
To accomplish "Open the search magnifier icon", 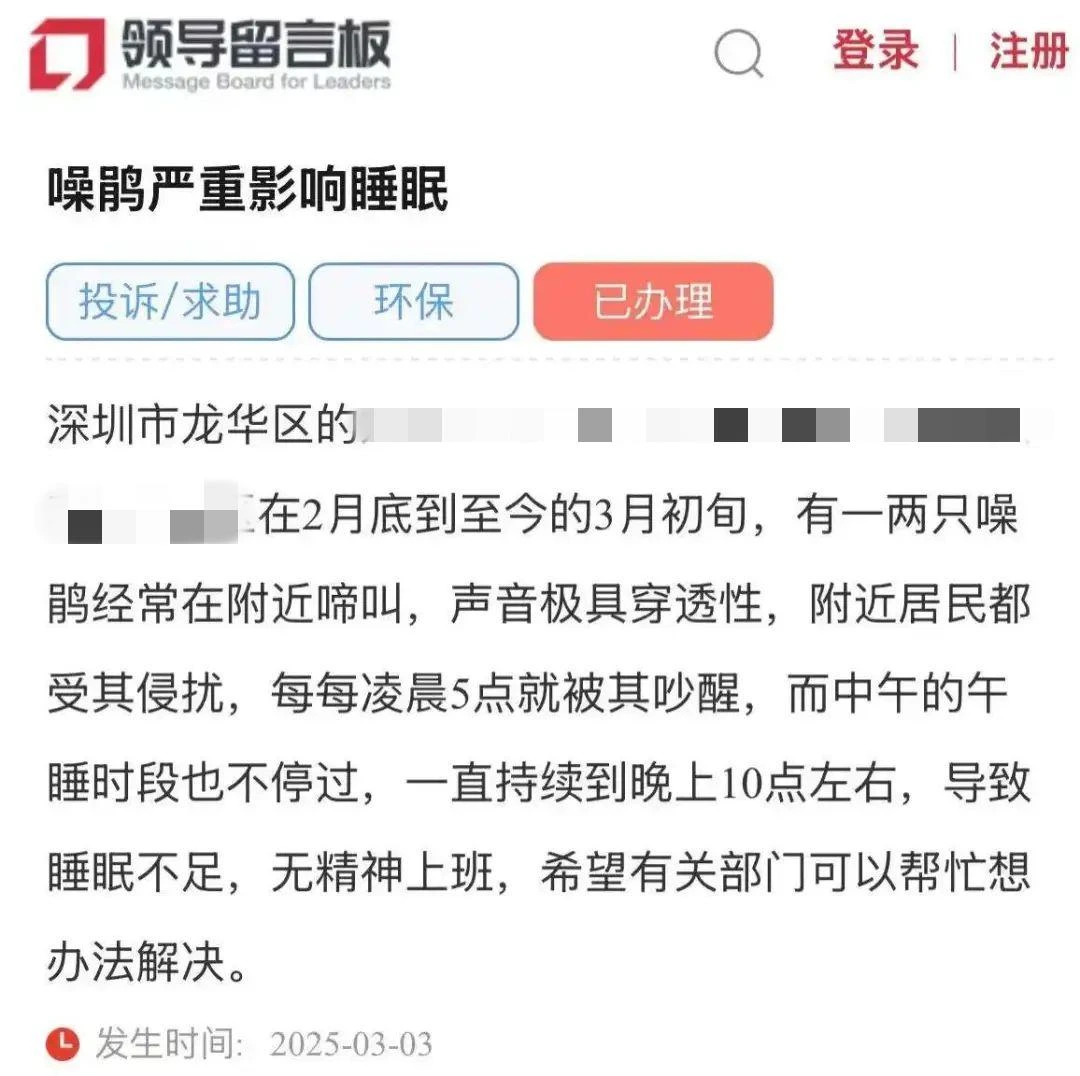I will pyautogui.click(x=738, y=52).
